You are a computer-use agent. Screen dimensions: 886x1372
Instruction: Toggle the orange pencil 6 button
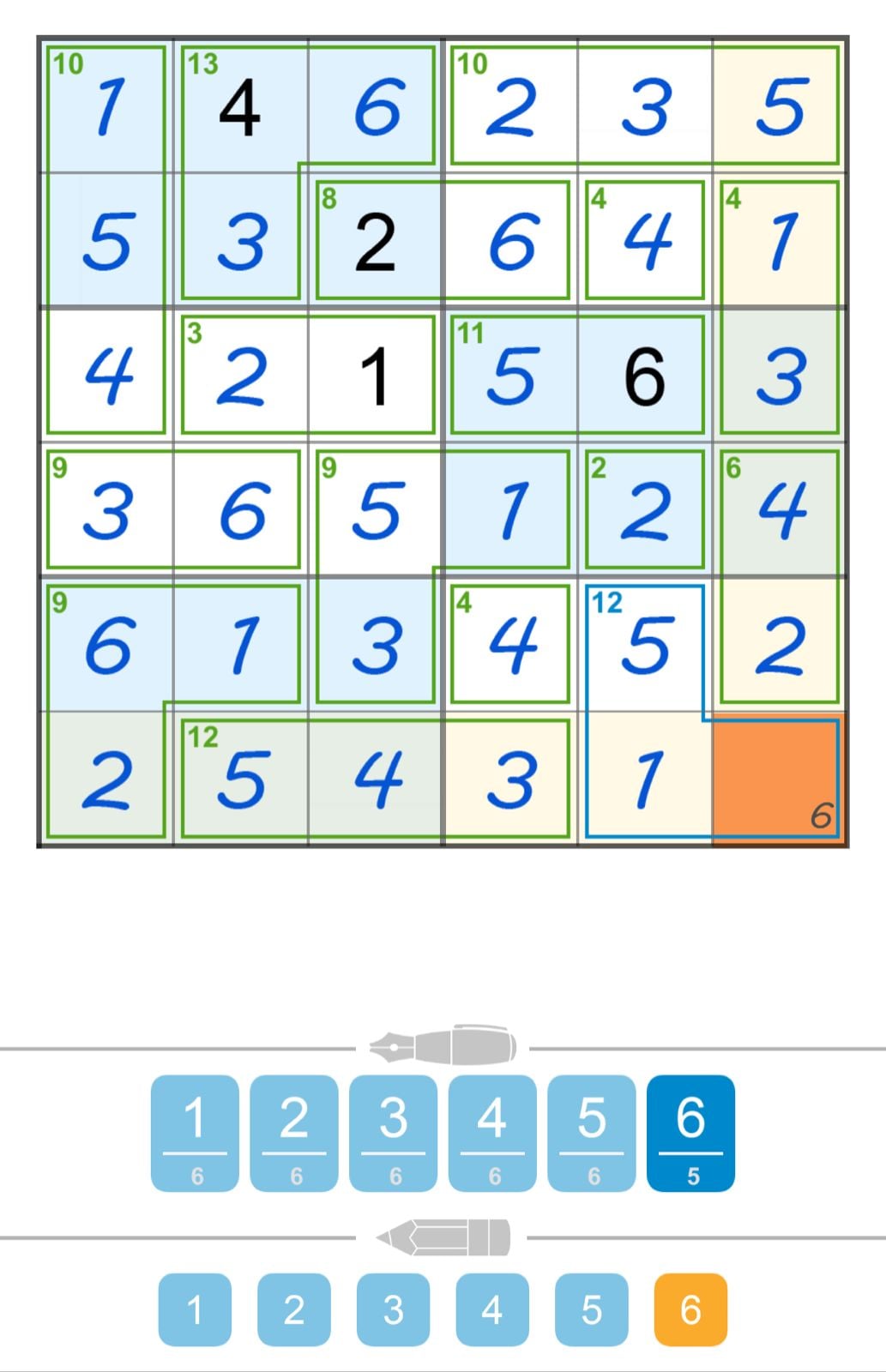[x=689, y=1309]
